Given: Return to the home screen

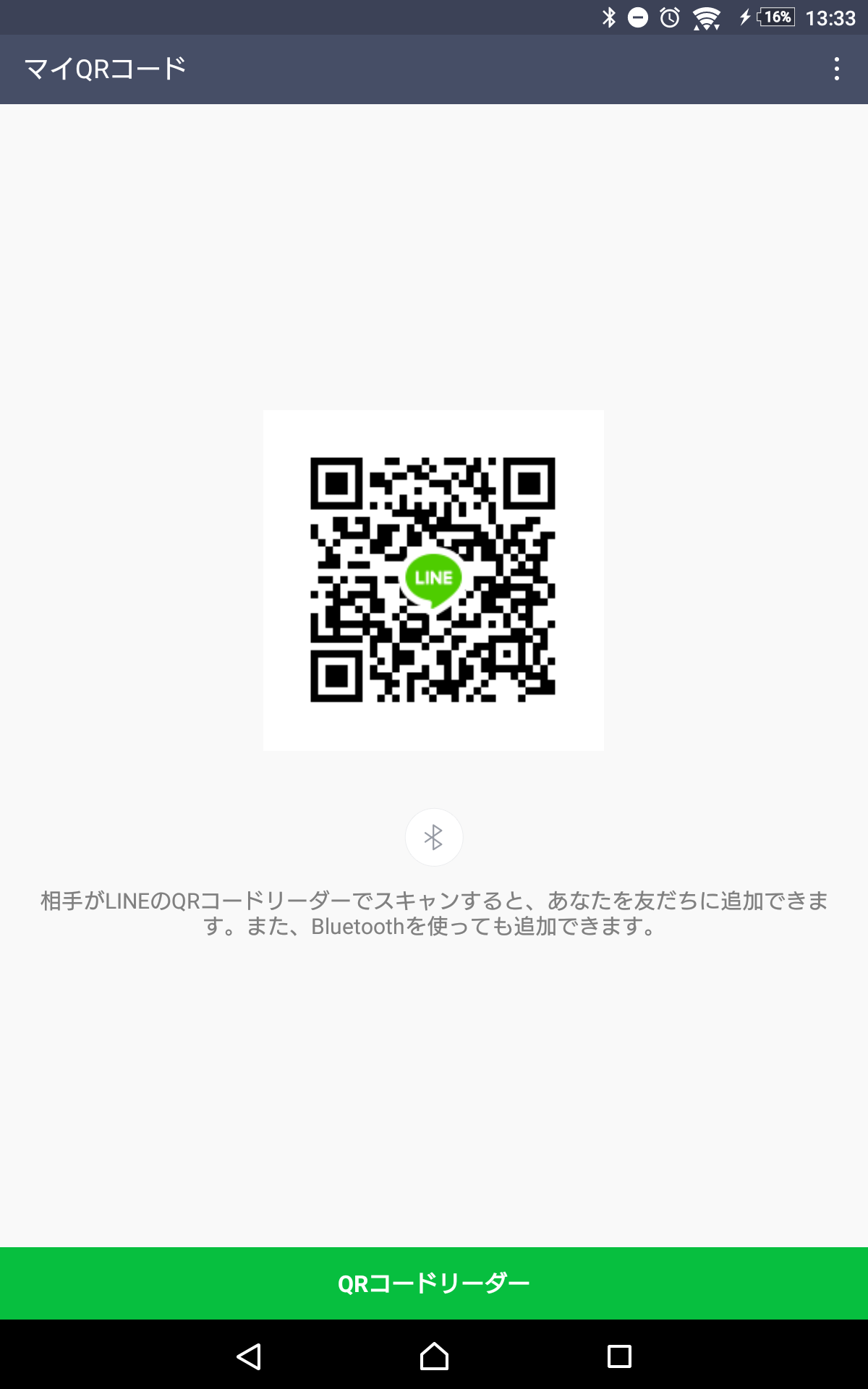Looking at the screenshot, I should pyautogui.click(x=434, y=1356).
